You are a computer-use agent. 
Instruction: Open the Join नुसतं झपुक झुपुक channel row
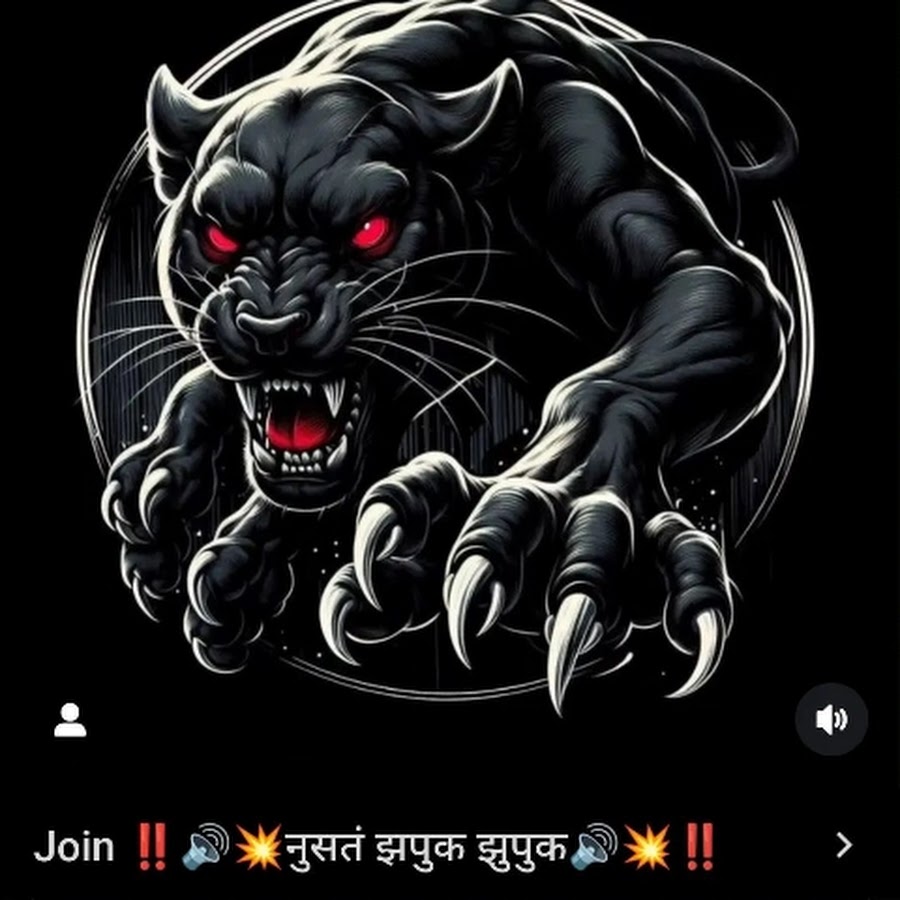click(440, 847)
